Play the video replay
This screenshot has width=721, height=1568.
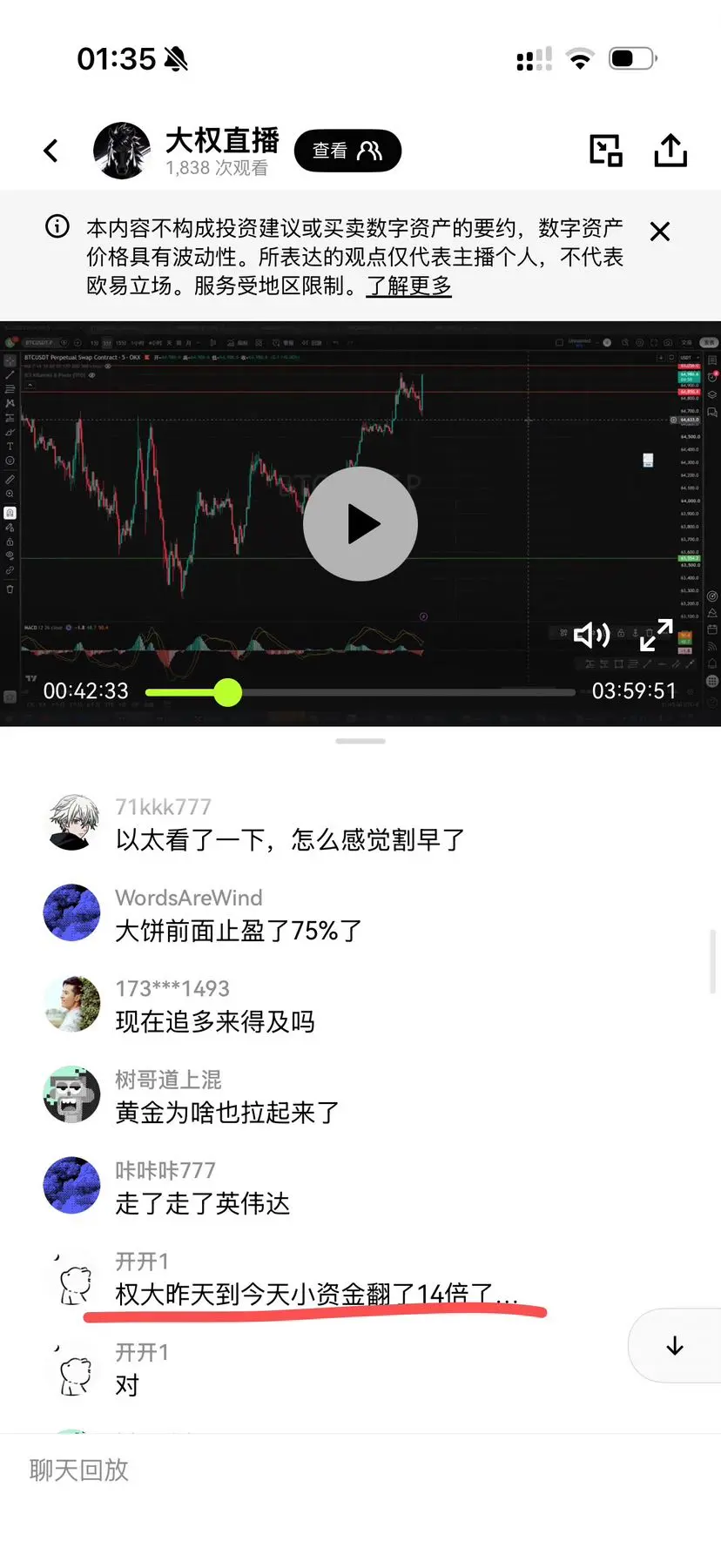pyautogui.click(x=360, y=524)
